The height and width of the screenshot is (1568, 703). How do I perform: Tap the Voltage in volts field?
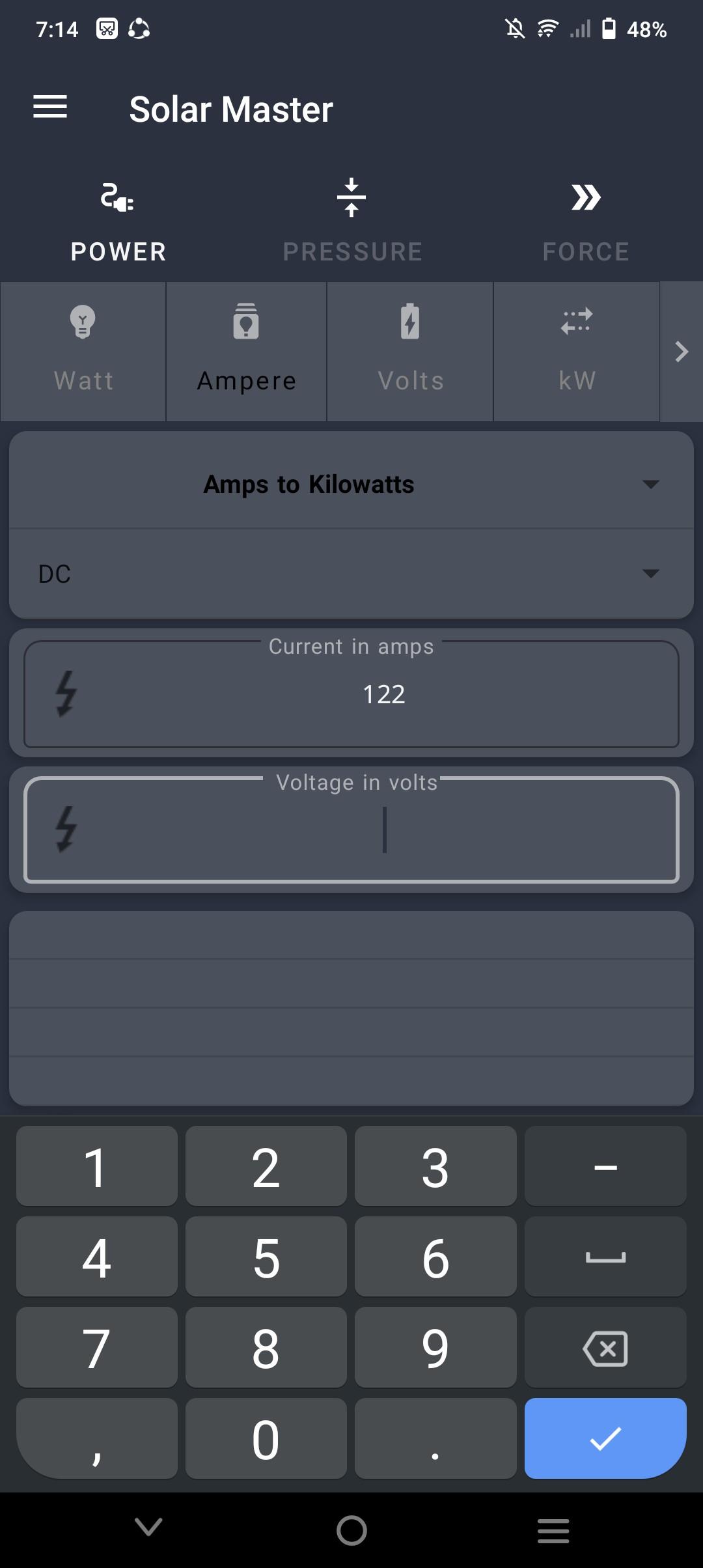coord(384,830)
